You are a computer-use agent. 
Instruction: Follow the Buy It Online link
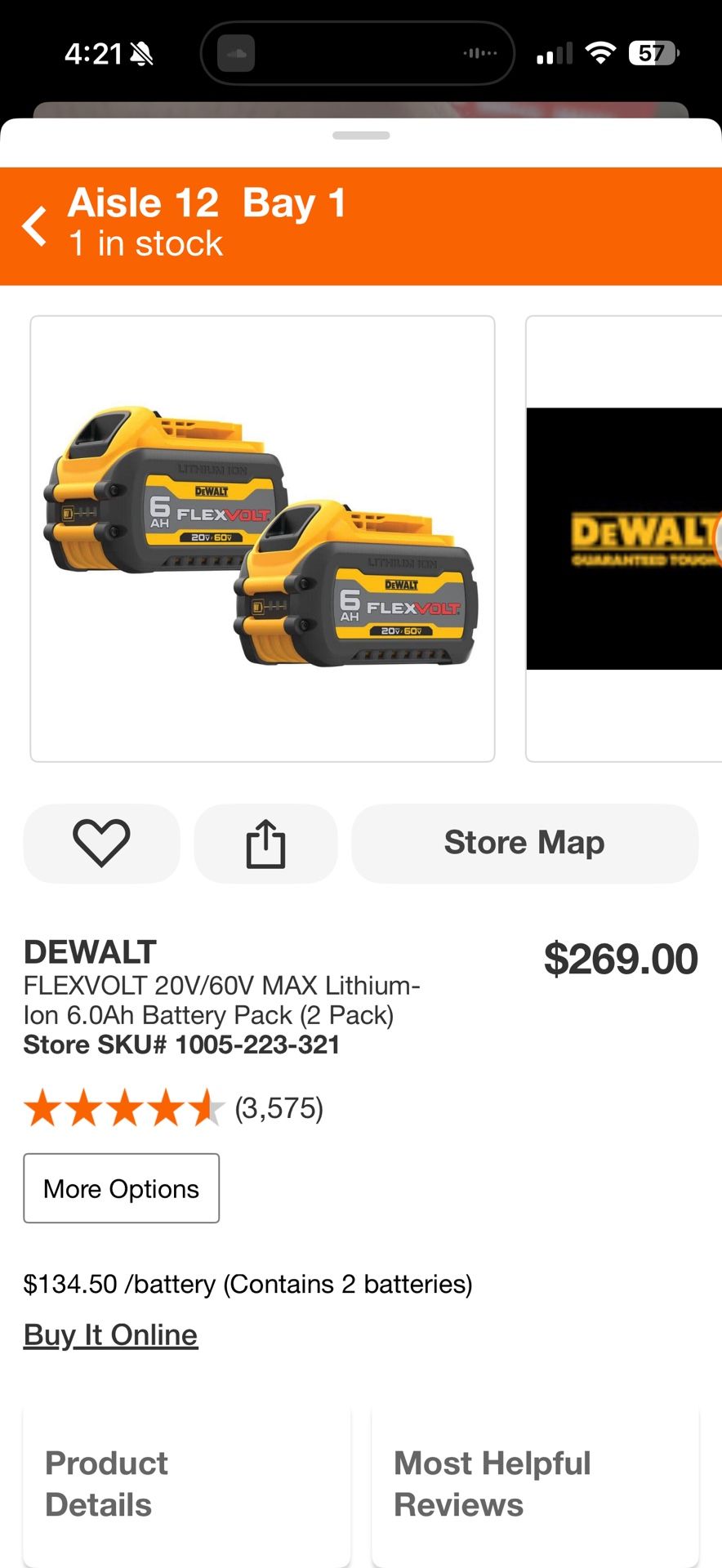tap(111, 1334)
